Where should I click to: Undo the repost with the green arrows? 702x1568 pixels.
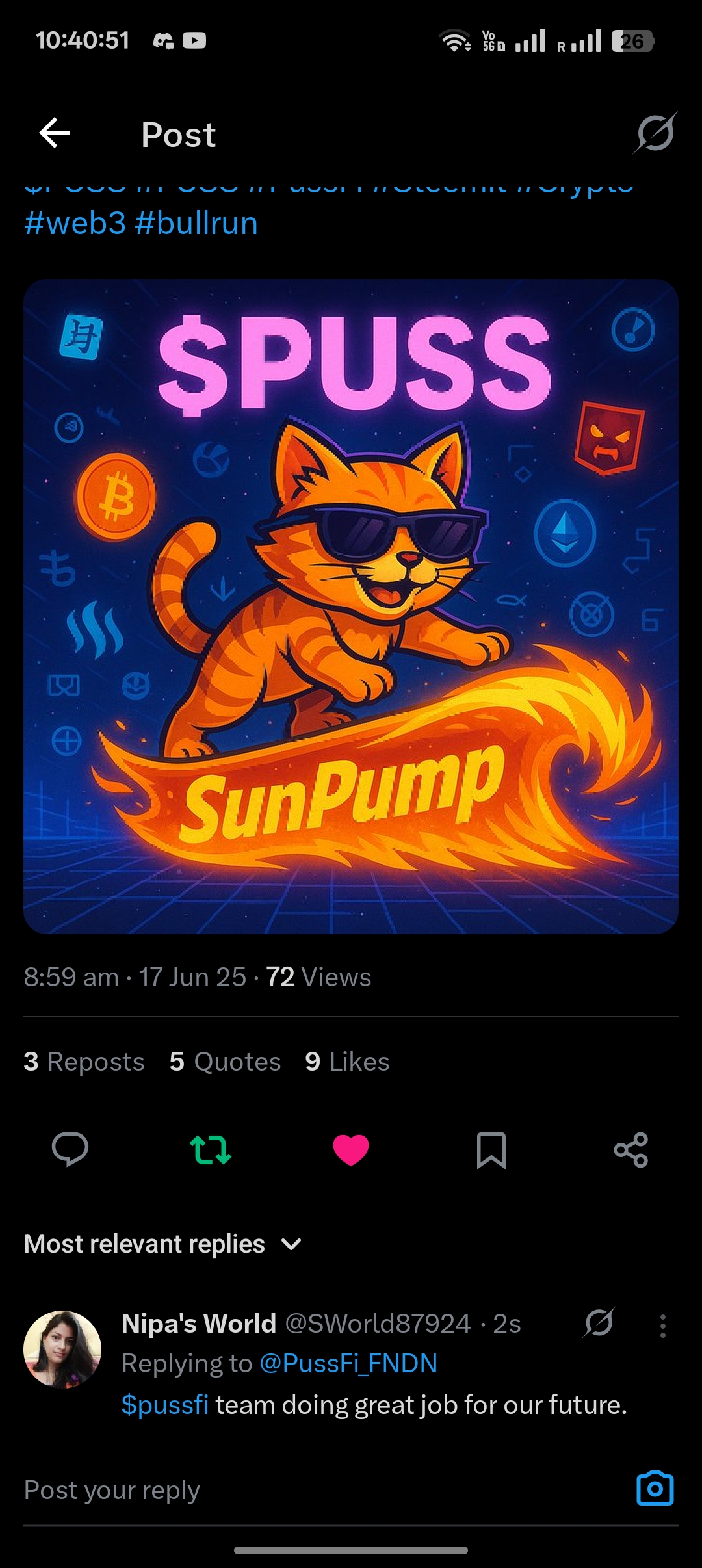pyautogui.click(x=211, y=1149)
